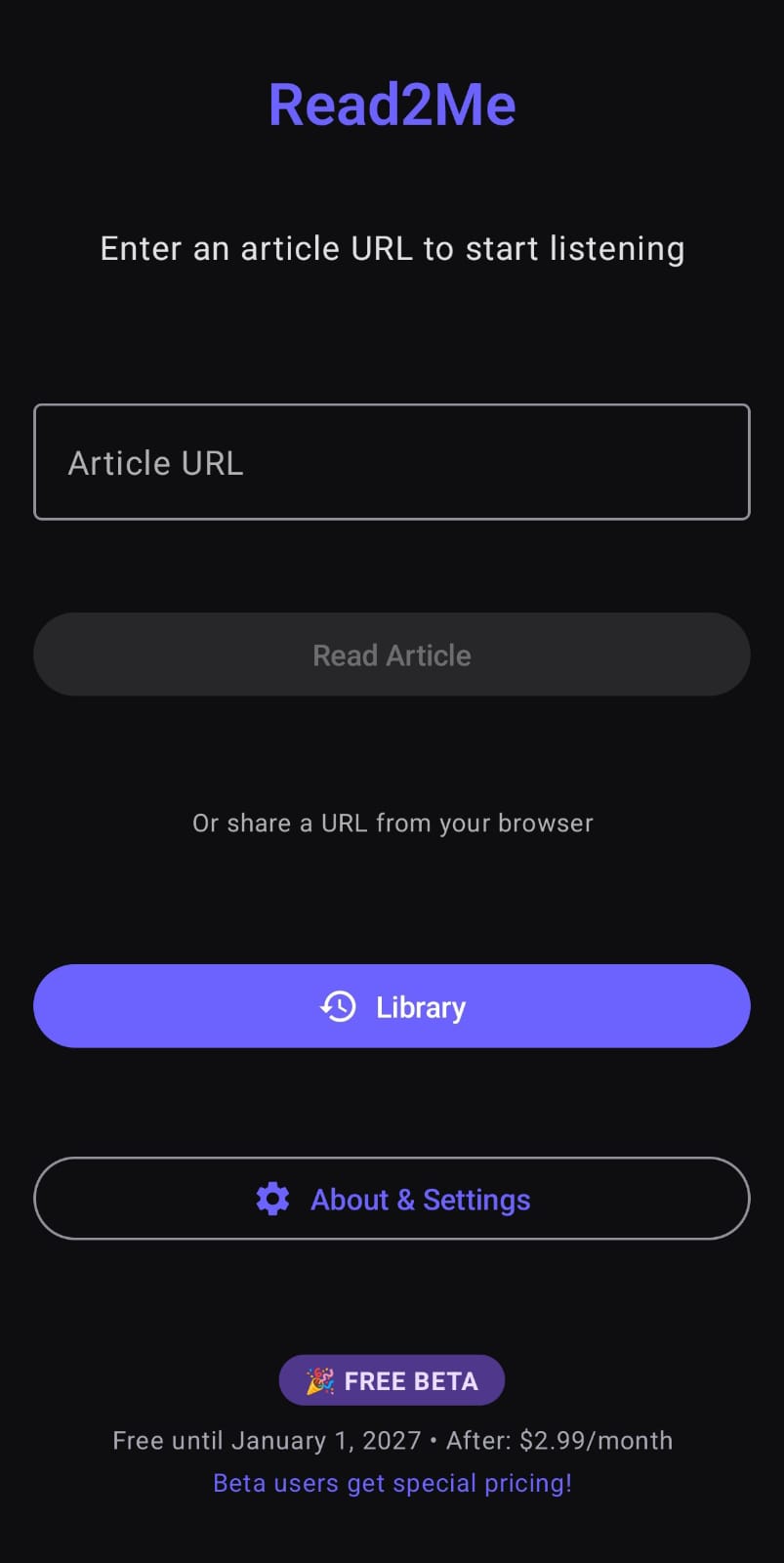Tap the Read2Me app title
The height and width of the screenshot is (1563, 784).
click(x=392, y=103)
